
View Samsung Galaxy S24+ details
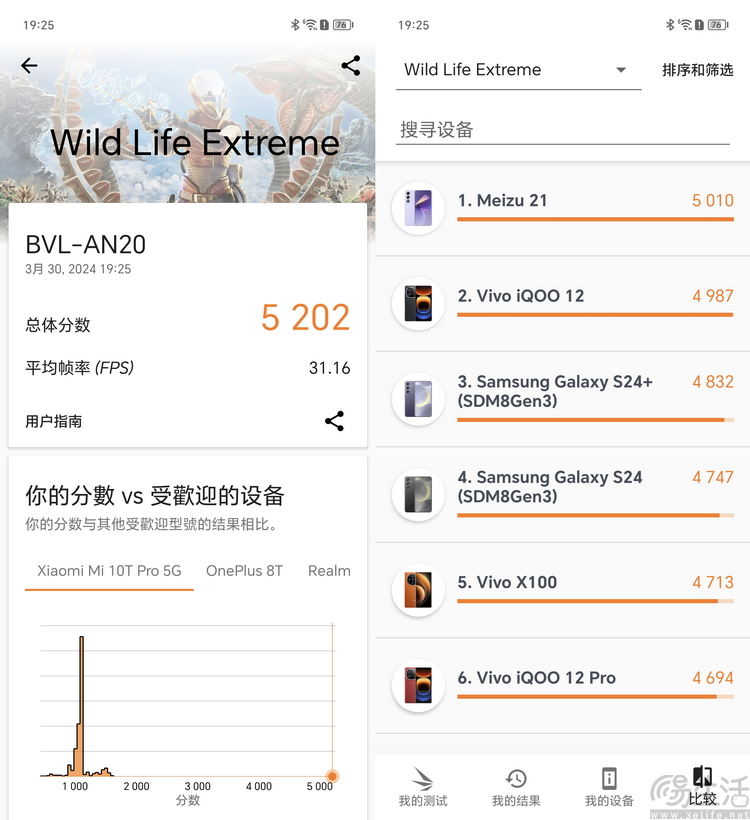pyautogui.click(x=562, y=398)
